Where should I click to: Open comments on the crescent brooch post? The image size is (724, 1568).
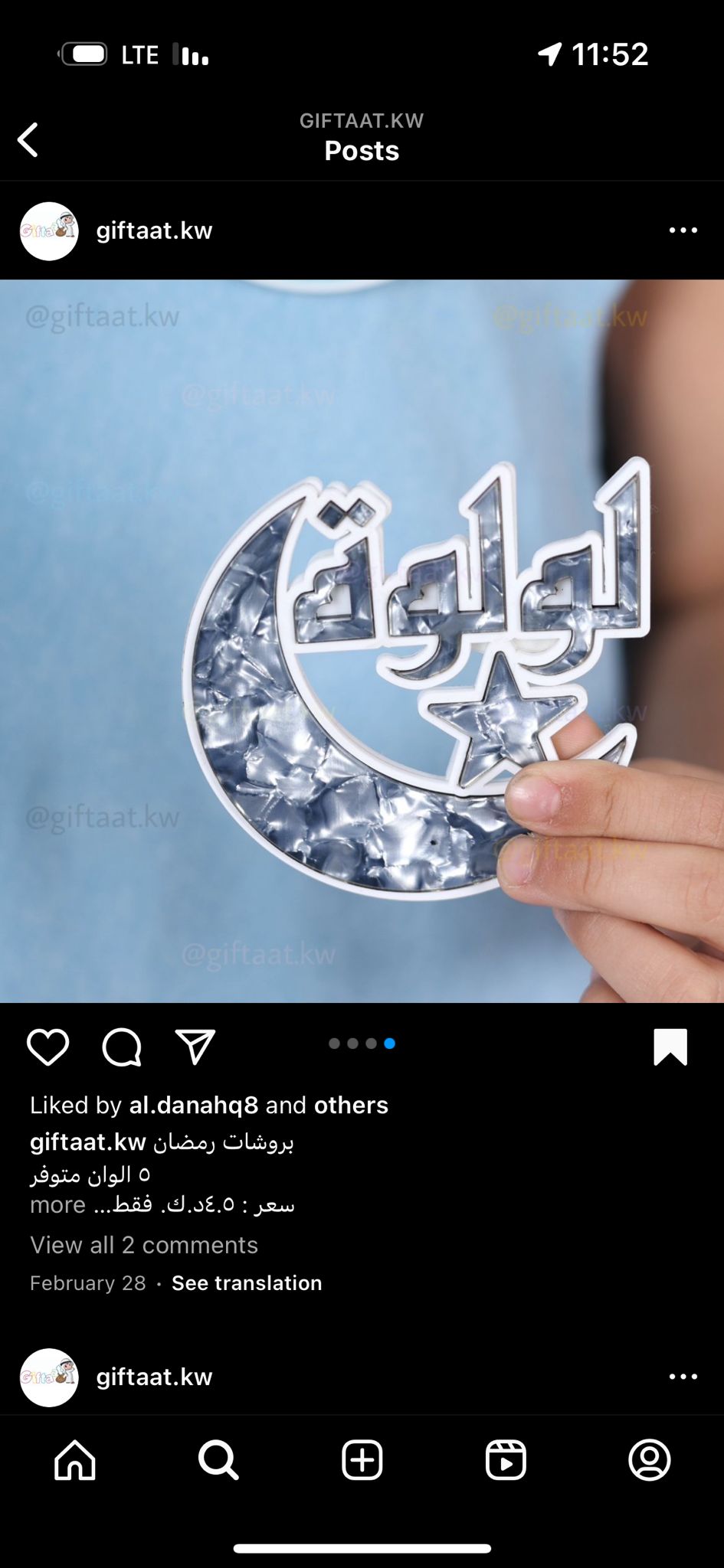tap(122, 1047)
